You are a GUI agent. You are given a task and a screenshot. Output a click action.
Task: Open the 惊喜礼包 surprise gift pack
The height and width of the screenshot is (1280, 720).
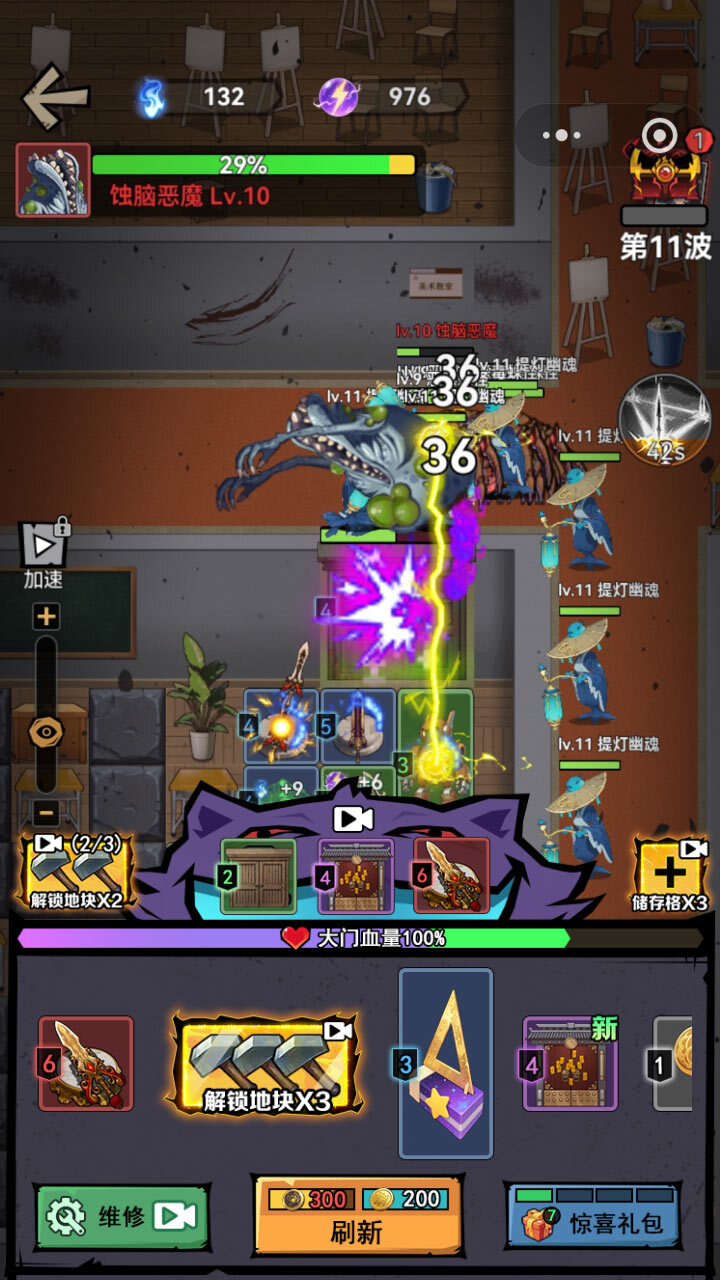[595, 1216]
